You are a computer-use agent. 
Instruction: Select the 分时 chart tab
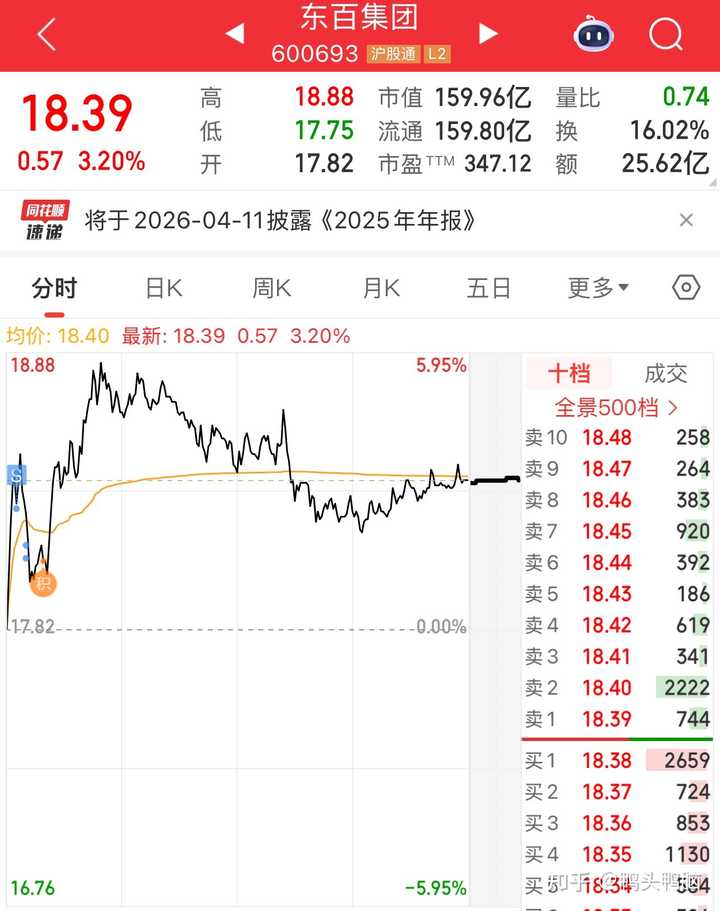pyautogui.click(x=54, y=289)
